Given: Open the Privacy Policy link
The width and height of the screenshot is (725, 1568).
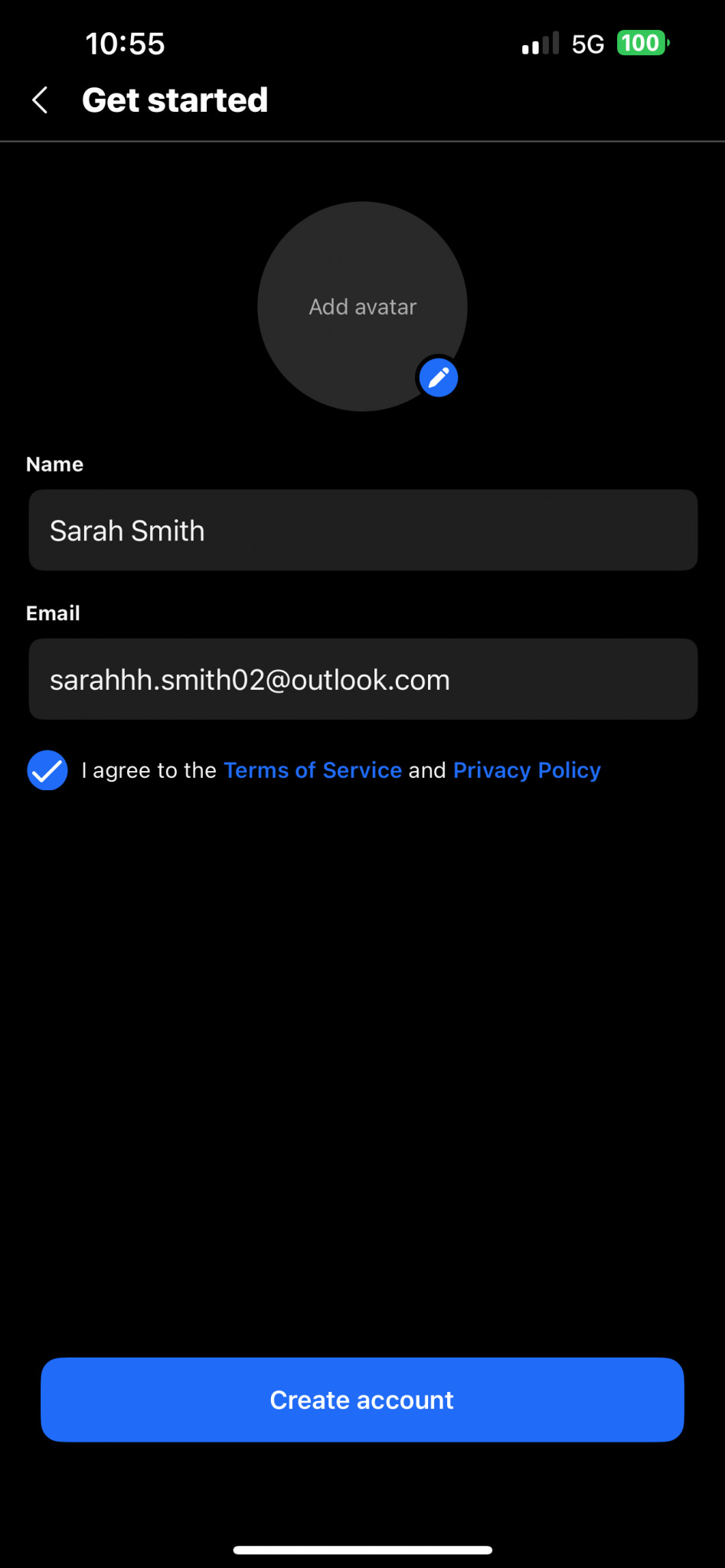Looking at the screenshot, I should point(527,770).
